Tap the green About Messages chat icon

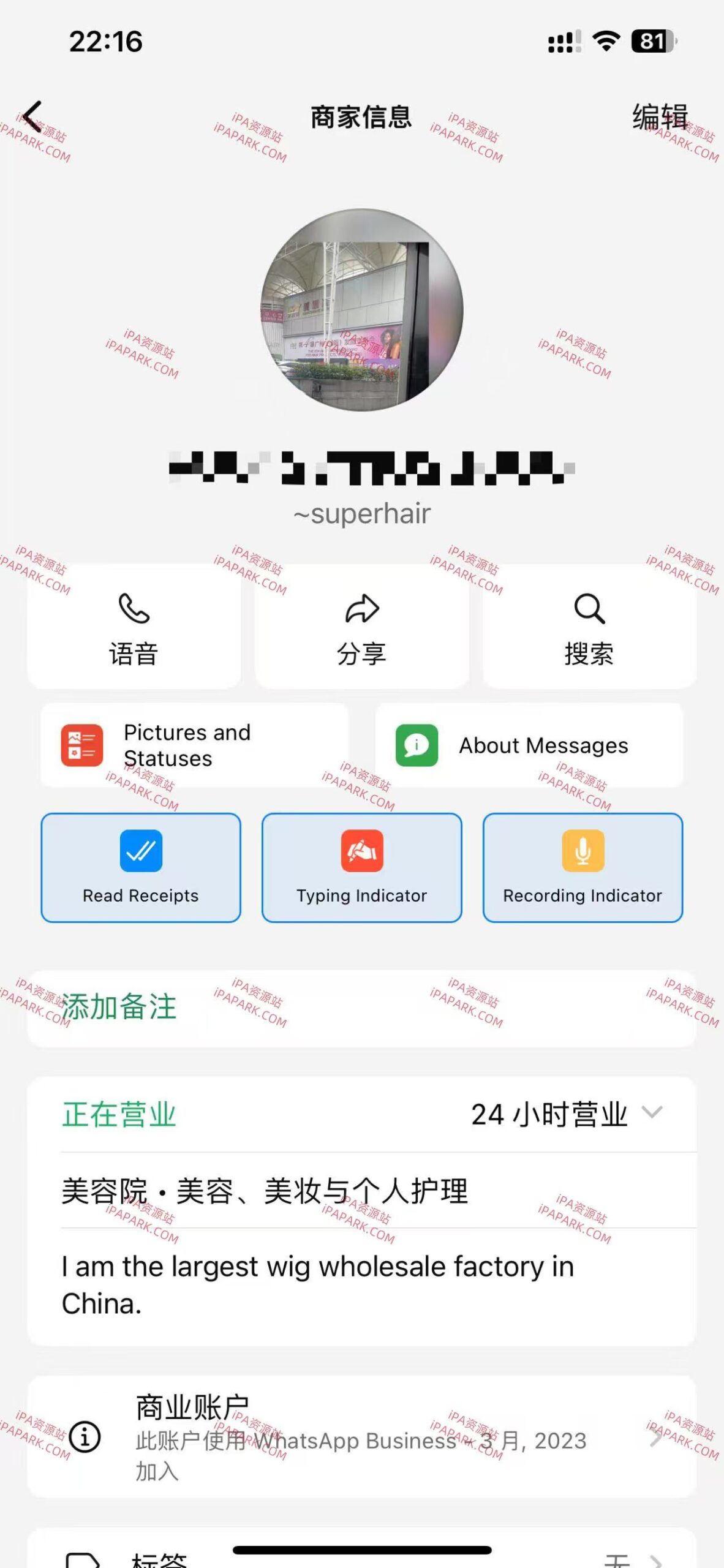coord(416,745)
